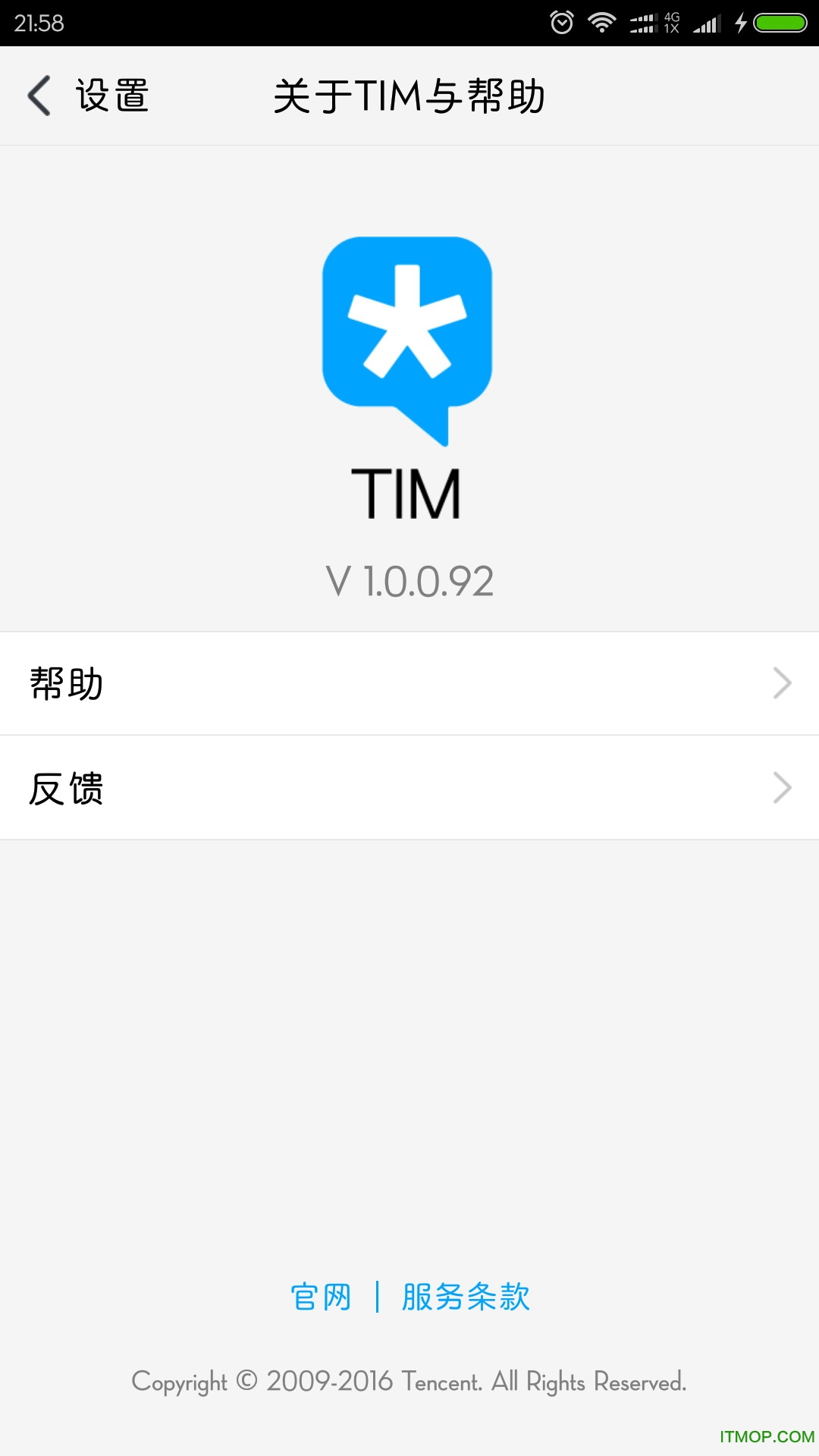
Task: Tap the 设置 label at top left
Action: coord(111,95)
